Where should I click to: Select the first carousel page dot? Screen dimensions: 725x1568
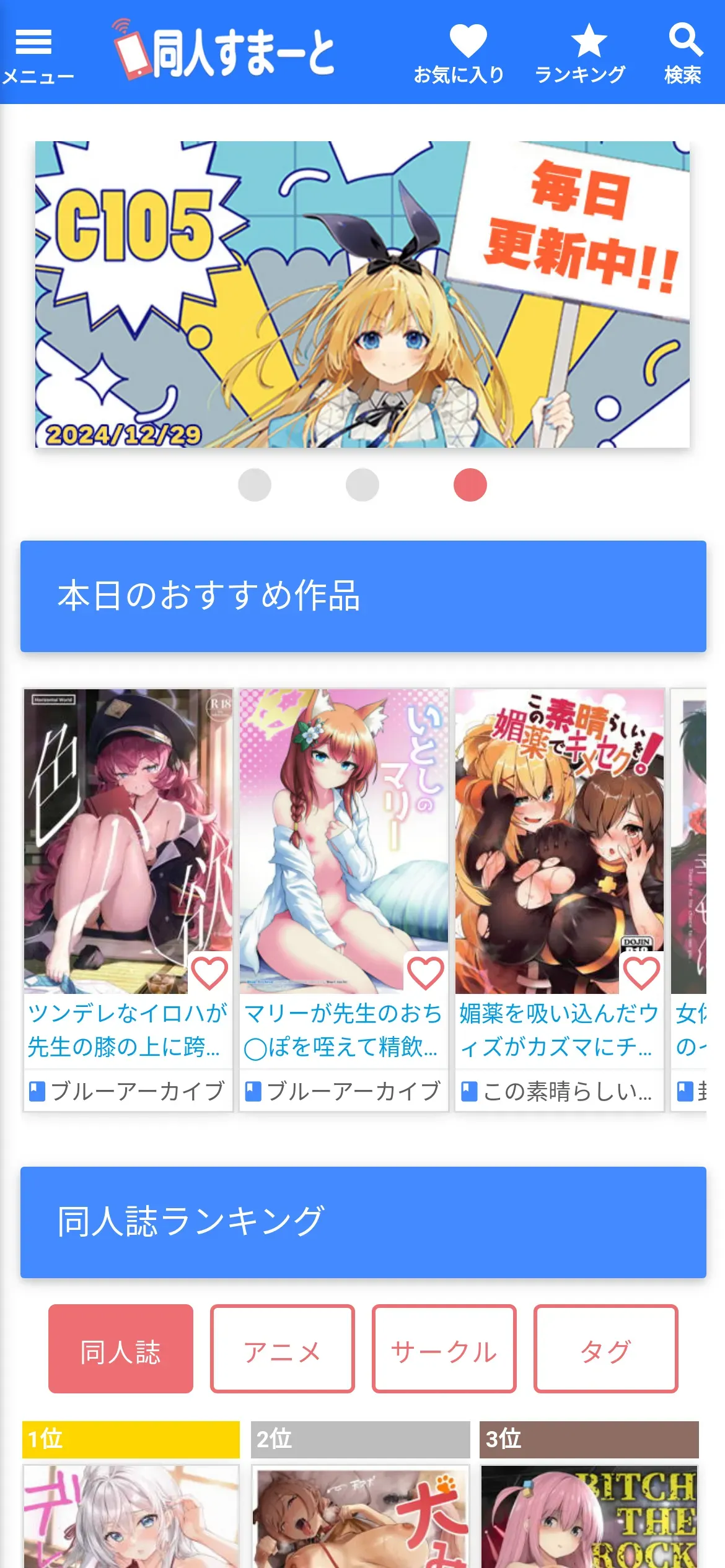255,485
